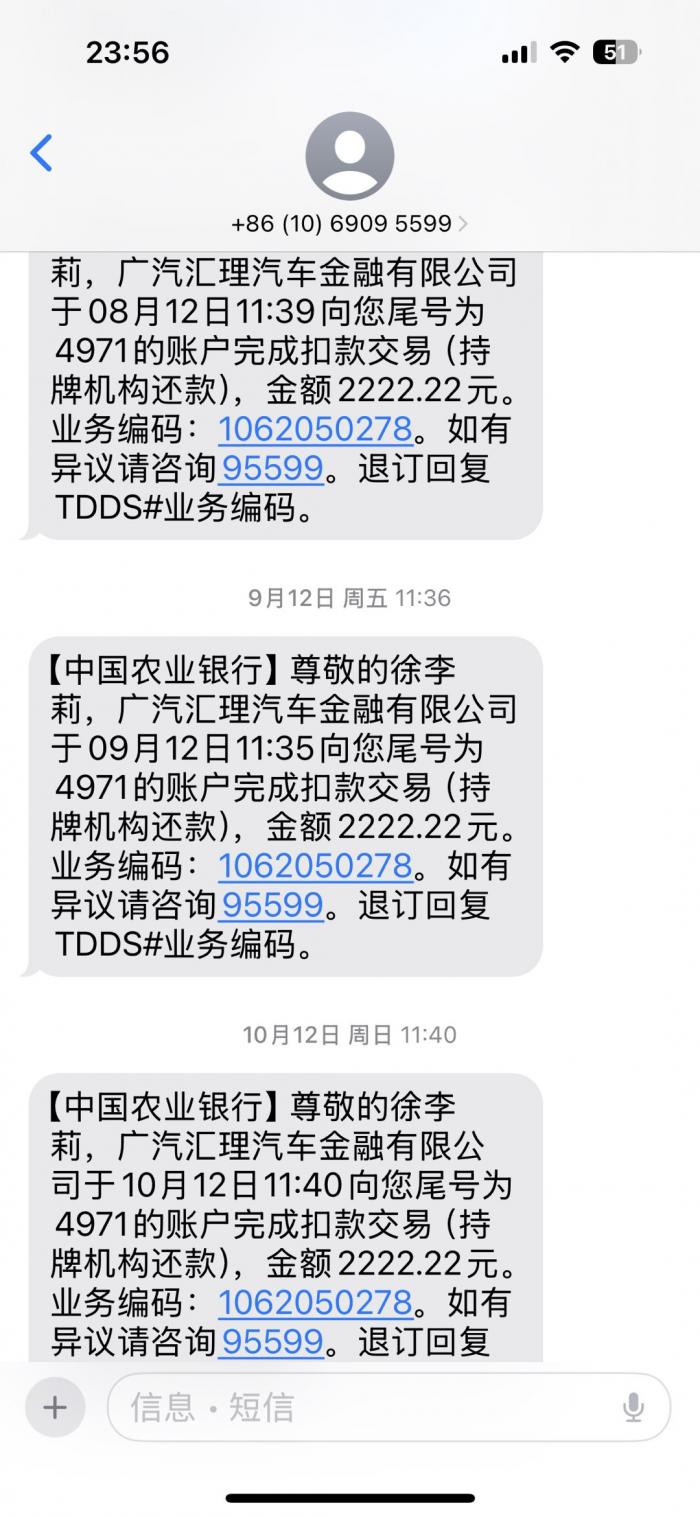The height and width of the screenshot is (1517, 700).
Task: Tap link 1062050278 in the 08月12日 message
Action: point(315,429)
